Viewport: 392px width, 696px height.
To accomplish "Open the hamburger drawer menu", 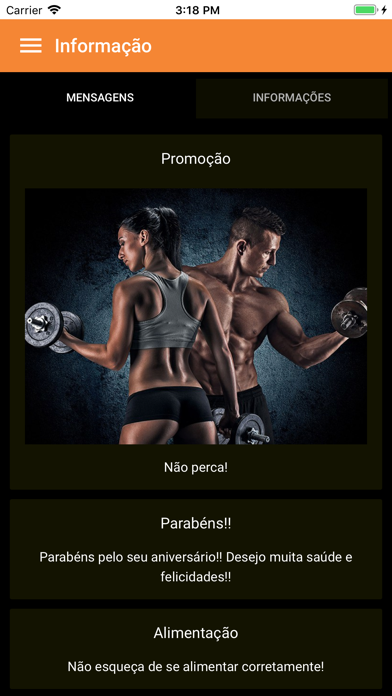I will (x=31, y=46).
